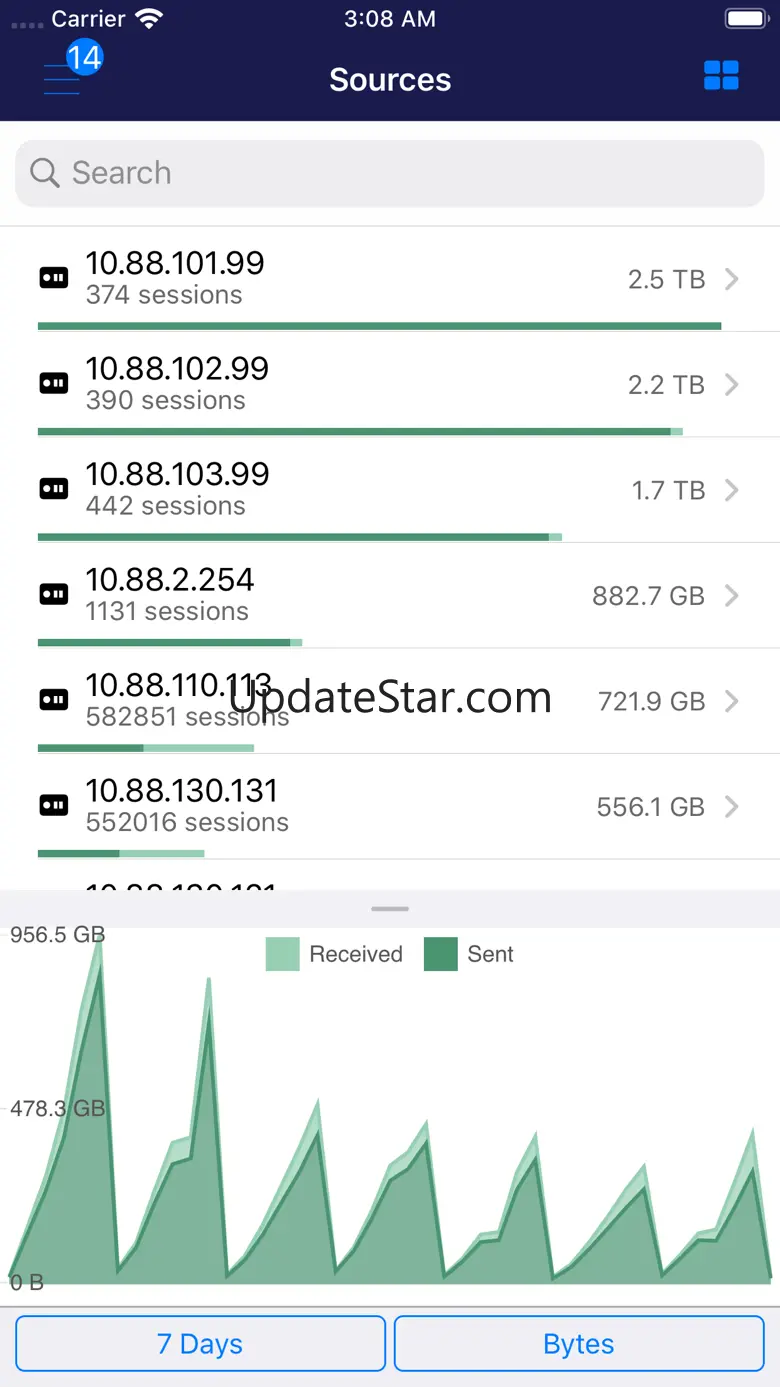Tap the chart panel drag handle
780x1387 pixels.
click(390, 909)
